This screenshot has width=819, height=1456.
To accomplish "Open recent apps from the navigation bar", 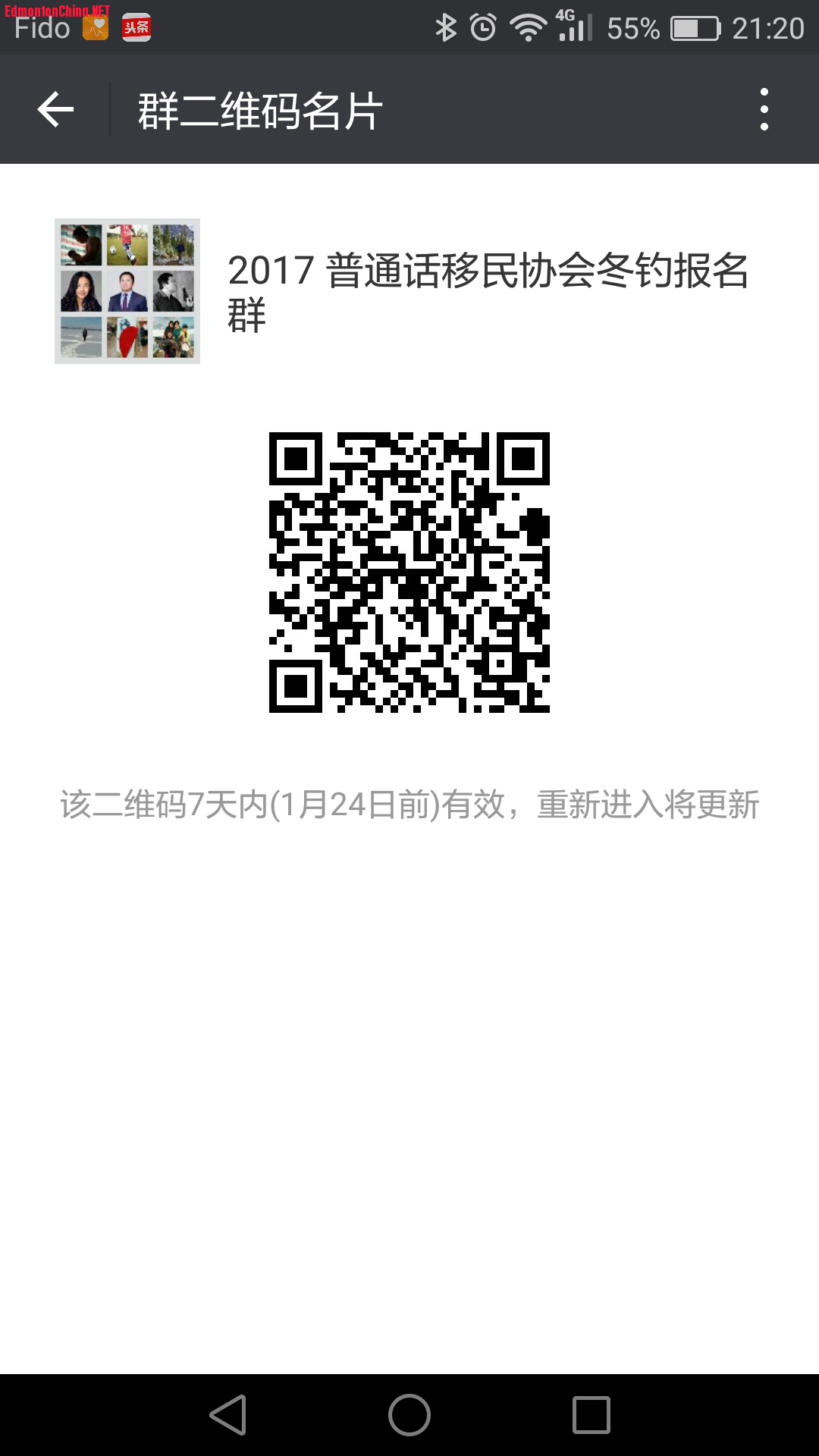I will click(591, 1415).
